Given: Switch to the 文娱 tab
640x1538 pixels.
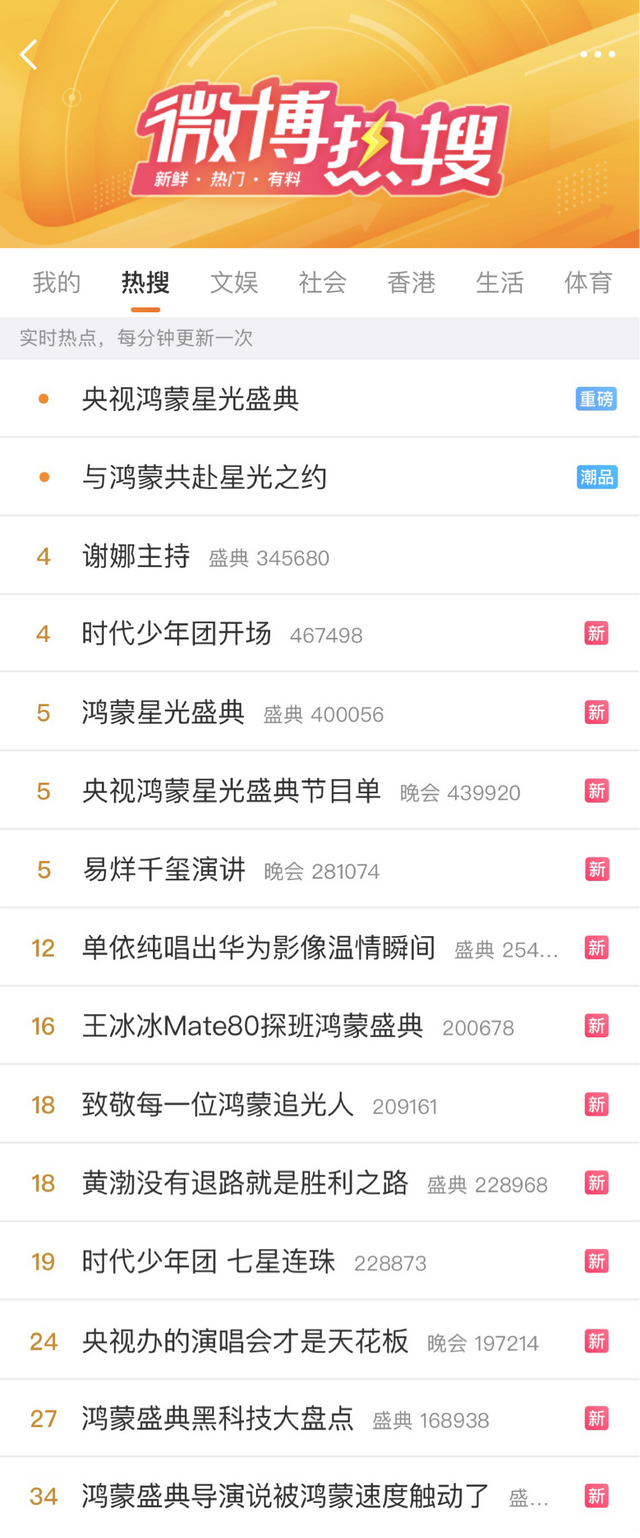Looking at the screenshot, I should (234, 283).
